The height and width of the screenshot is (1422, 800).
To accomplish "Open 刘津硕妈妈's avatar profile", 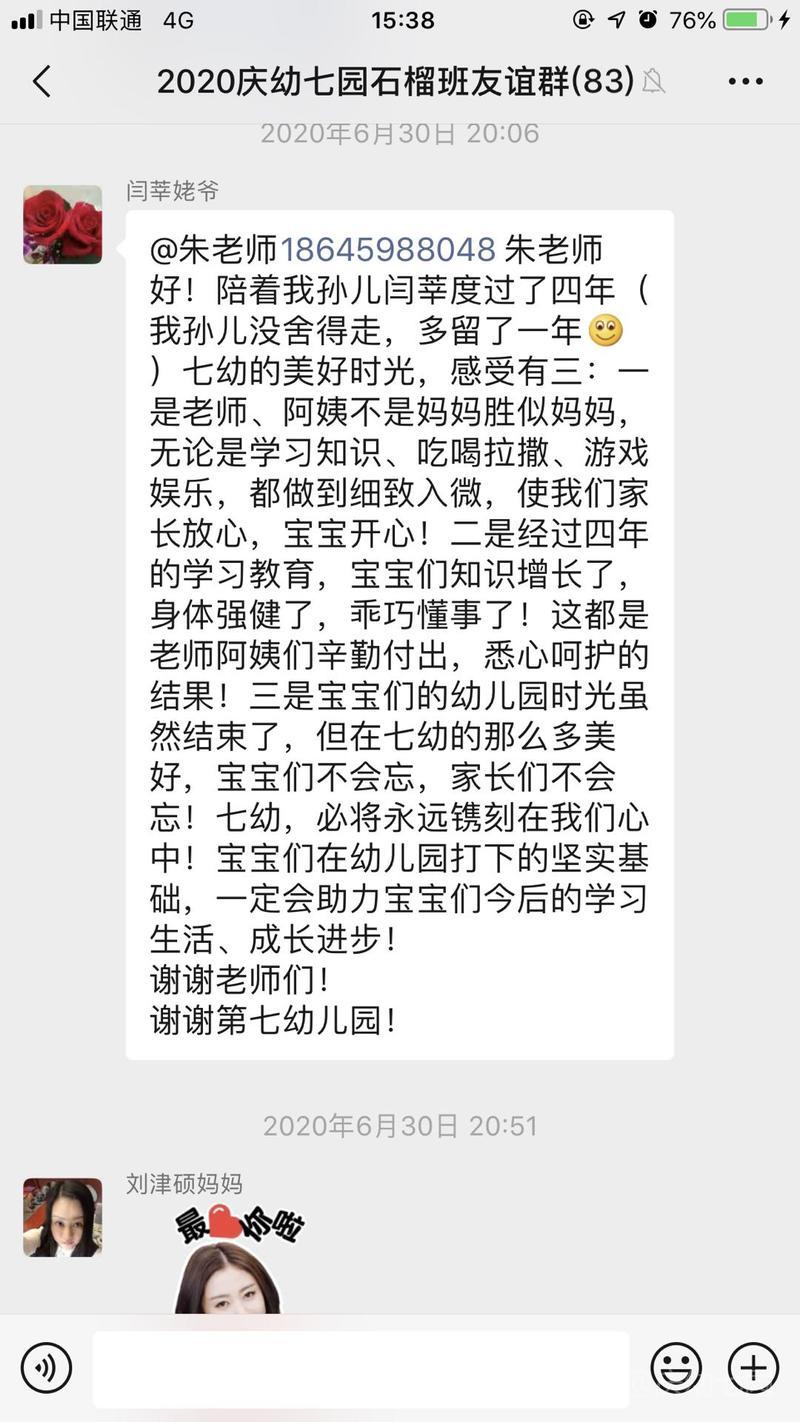I will (x=63, y=1217).
